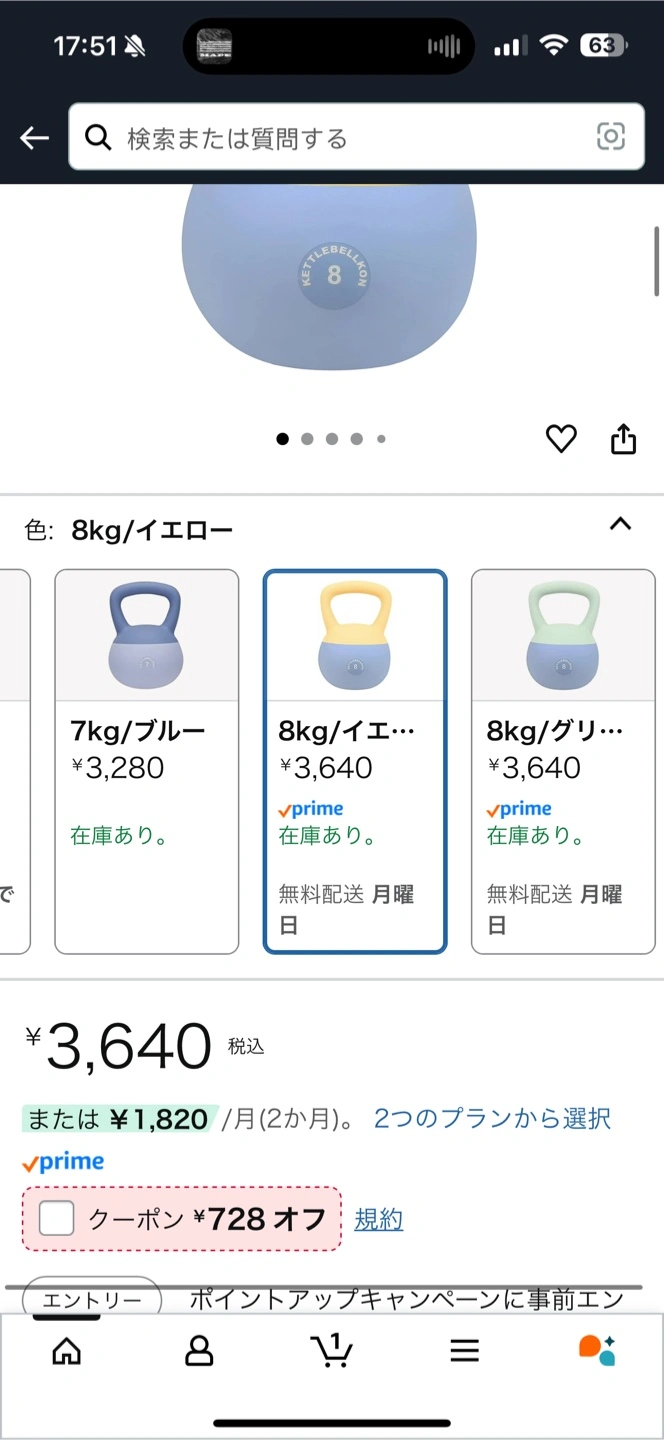
Task: Open the account profile tab
Action: coord(199,1351)
